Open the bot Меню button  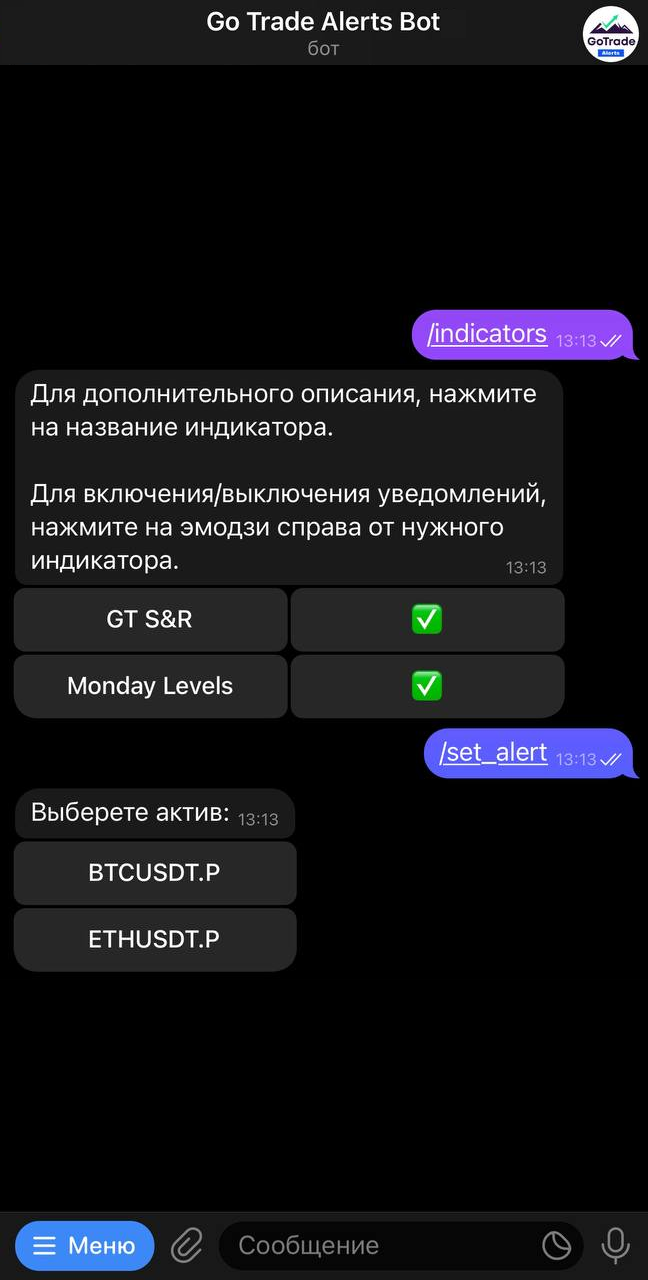coord(85,1246)
